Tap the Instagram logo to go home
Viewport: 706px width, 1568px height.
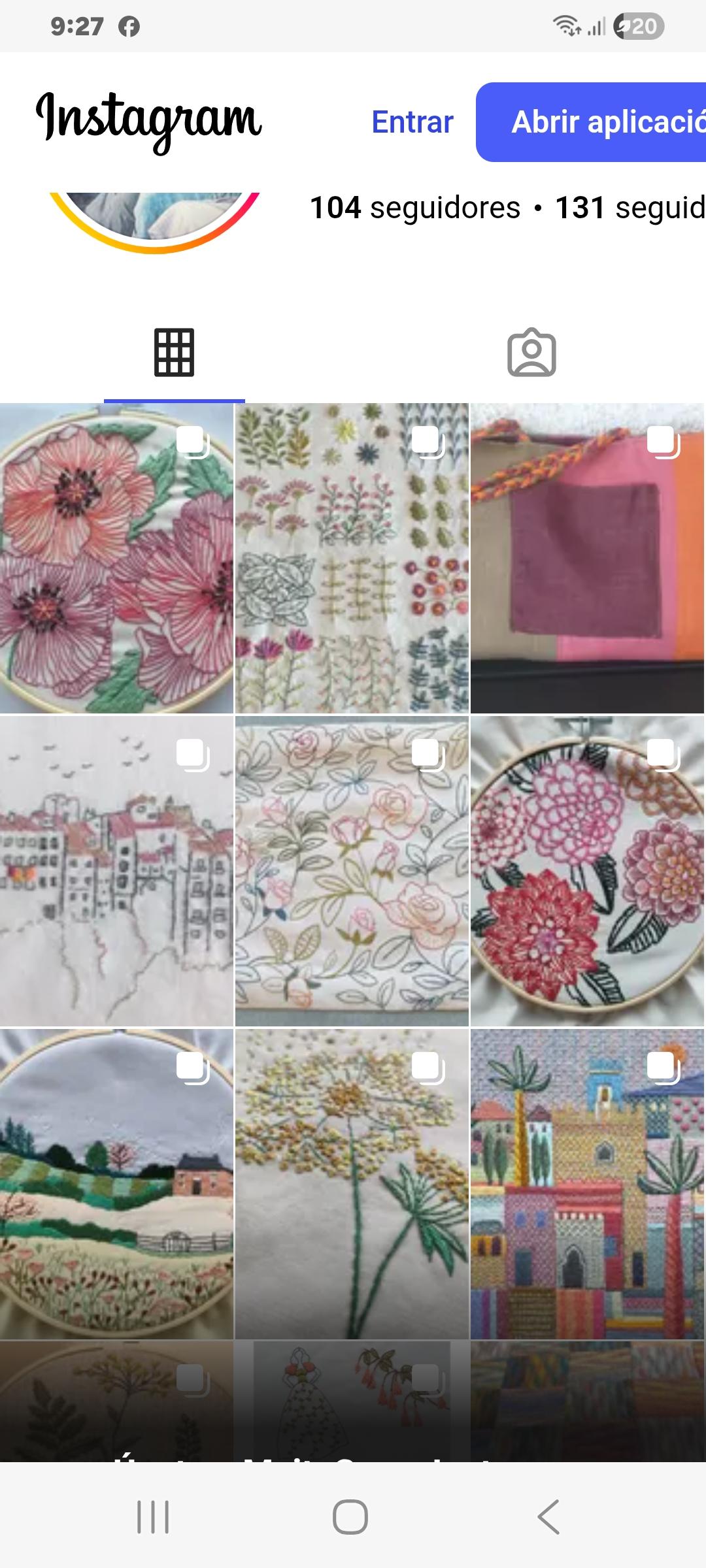click(x=149, y=121)
